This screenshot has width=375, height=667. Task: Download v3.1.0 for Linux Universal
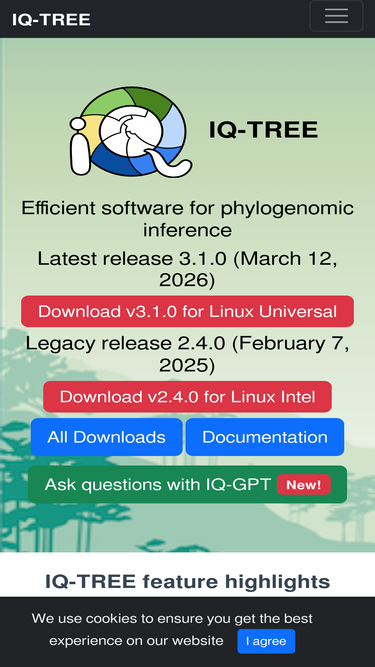pos(188,311)
